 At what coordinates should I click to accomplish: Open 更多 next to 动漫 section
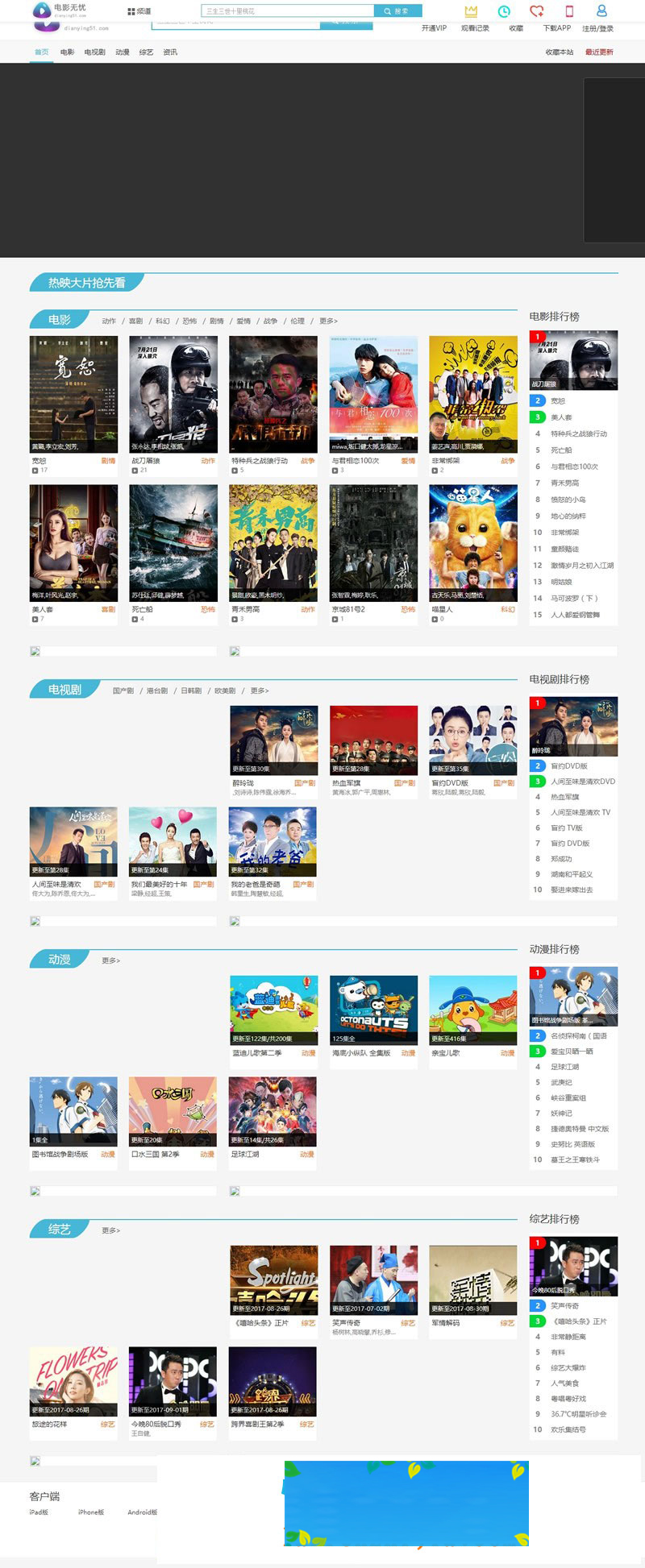tap(111, 960)
